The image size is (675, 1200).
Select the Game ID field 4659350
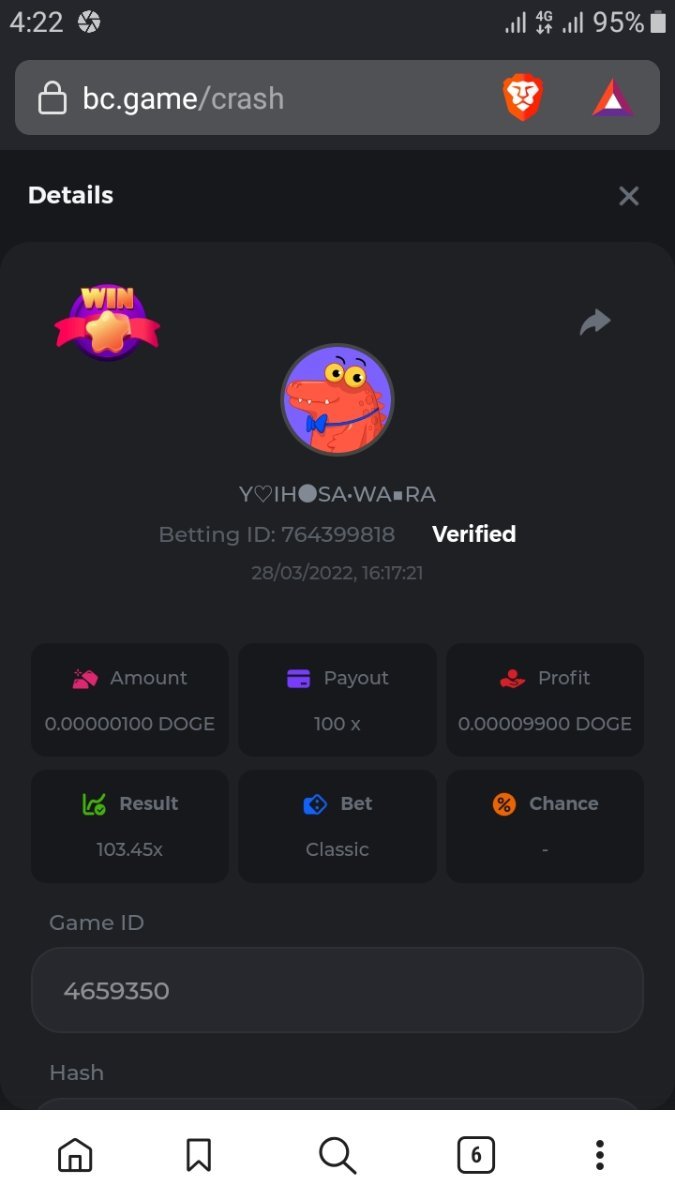click(x=337, y=990)
